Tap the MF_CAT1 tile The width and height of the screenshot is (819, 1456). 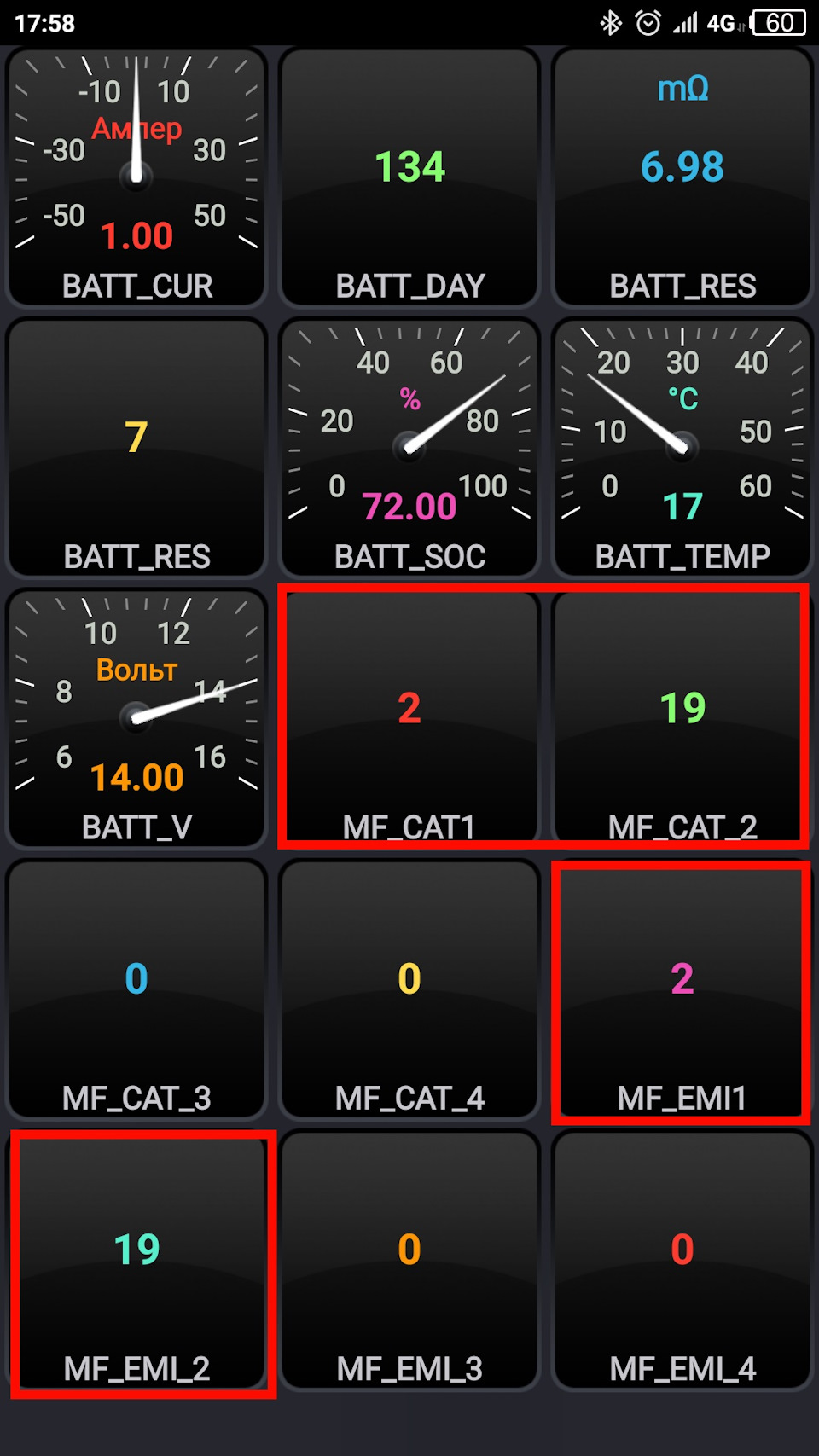click(x=409, y=718)
